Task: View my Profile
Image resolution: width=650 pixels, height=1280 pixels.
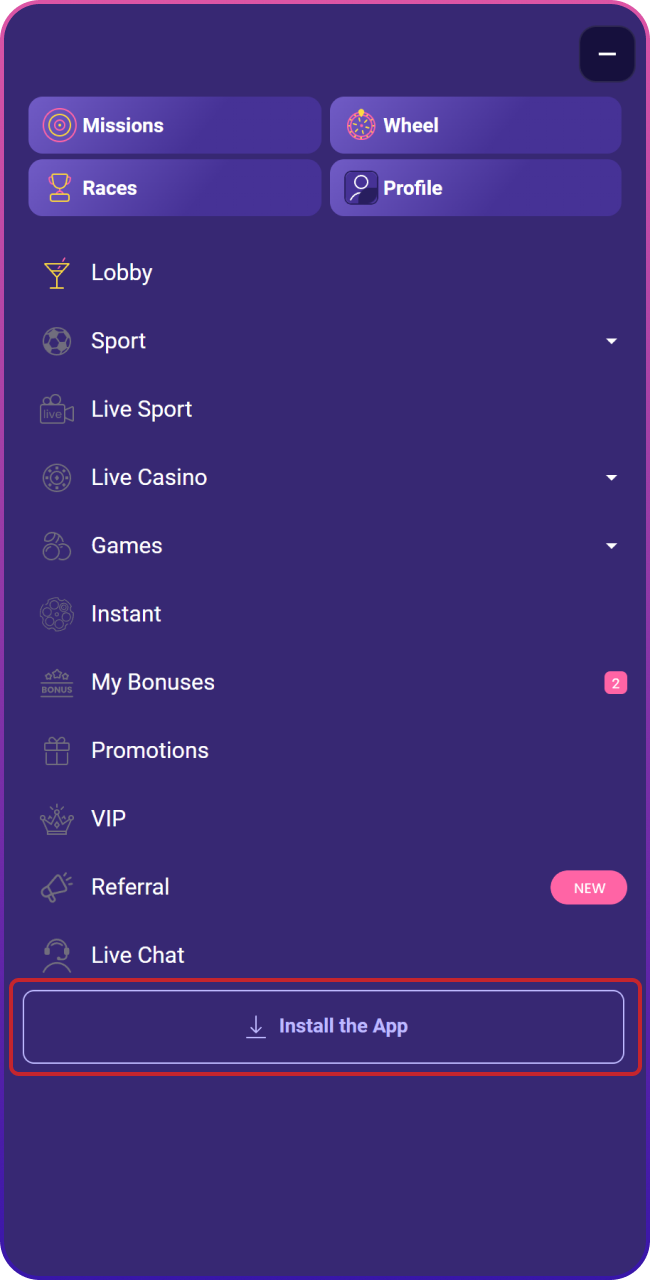Action: pos(475,188)
